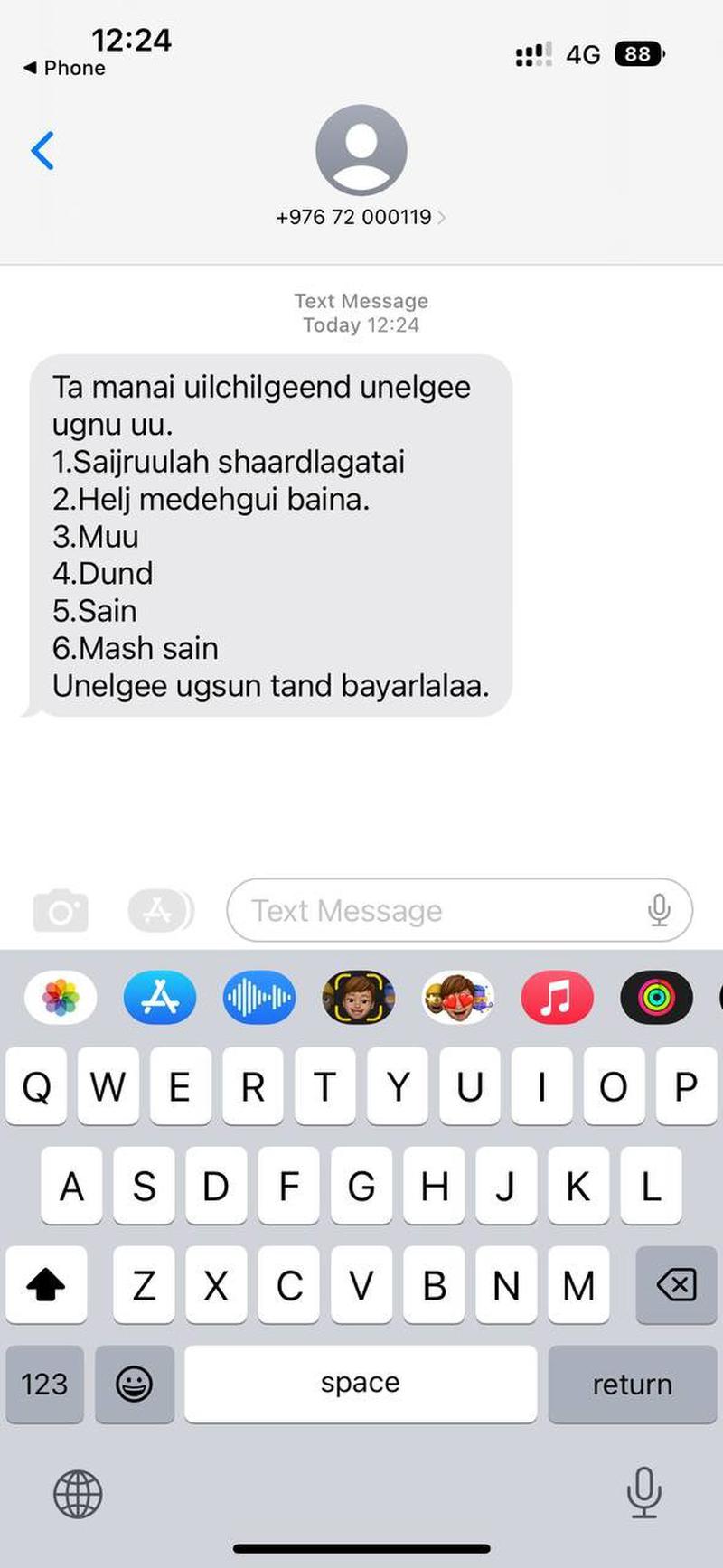Go back to the messages list

(42, 150)
